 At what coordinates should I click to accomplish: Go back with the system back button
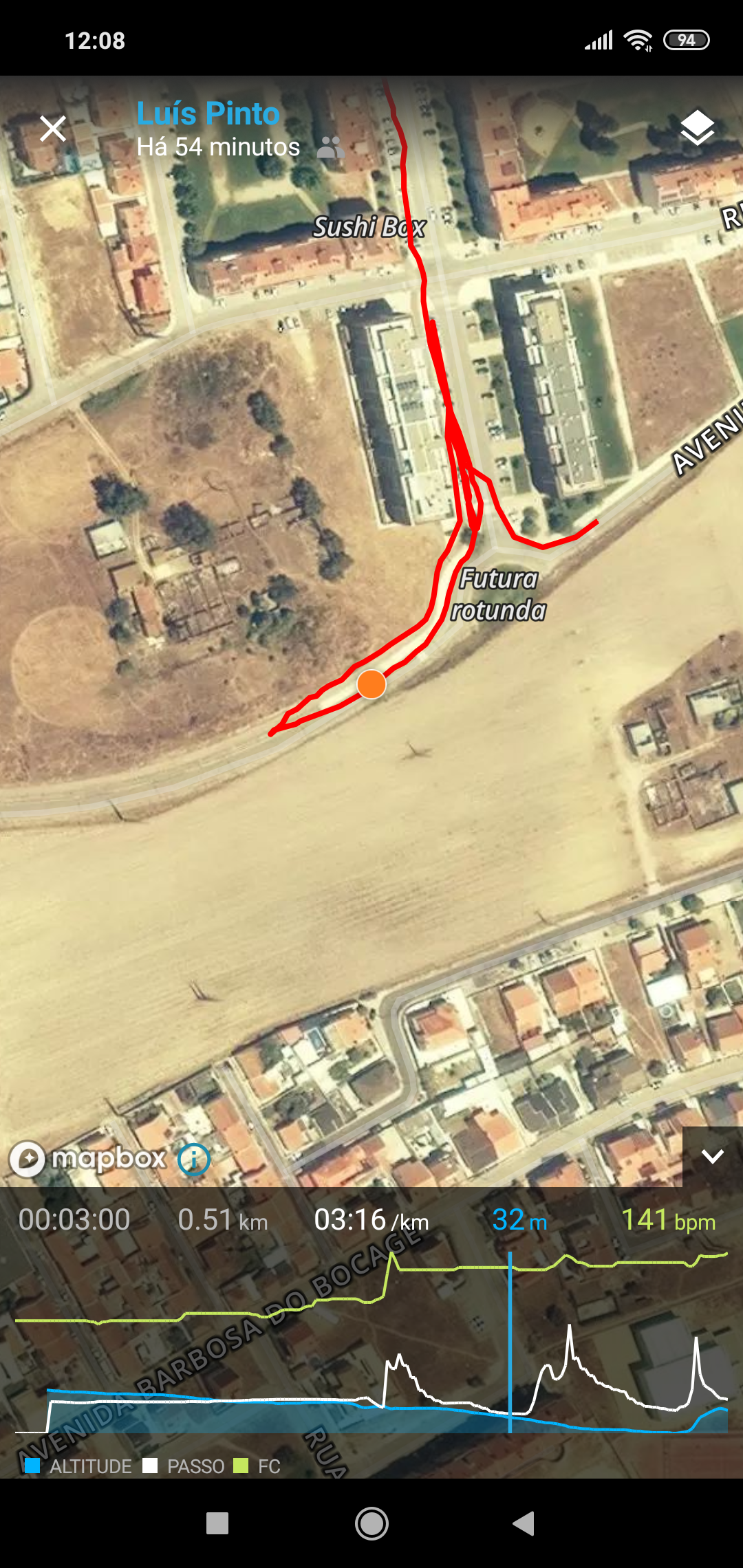[x=524, y=1523]
